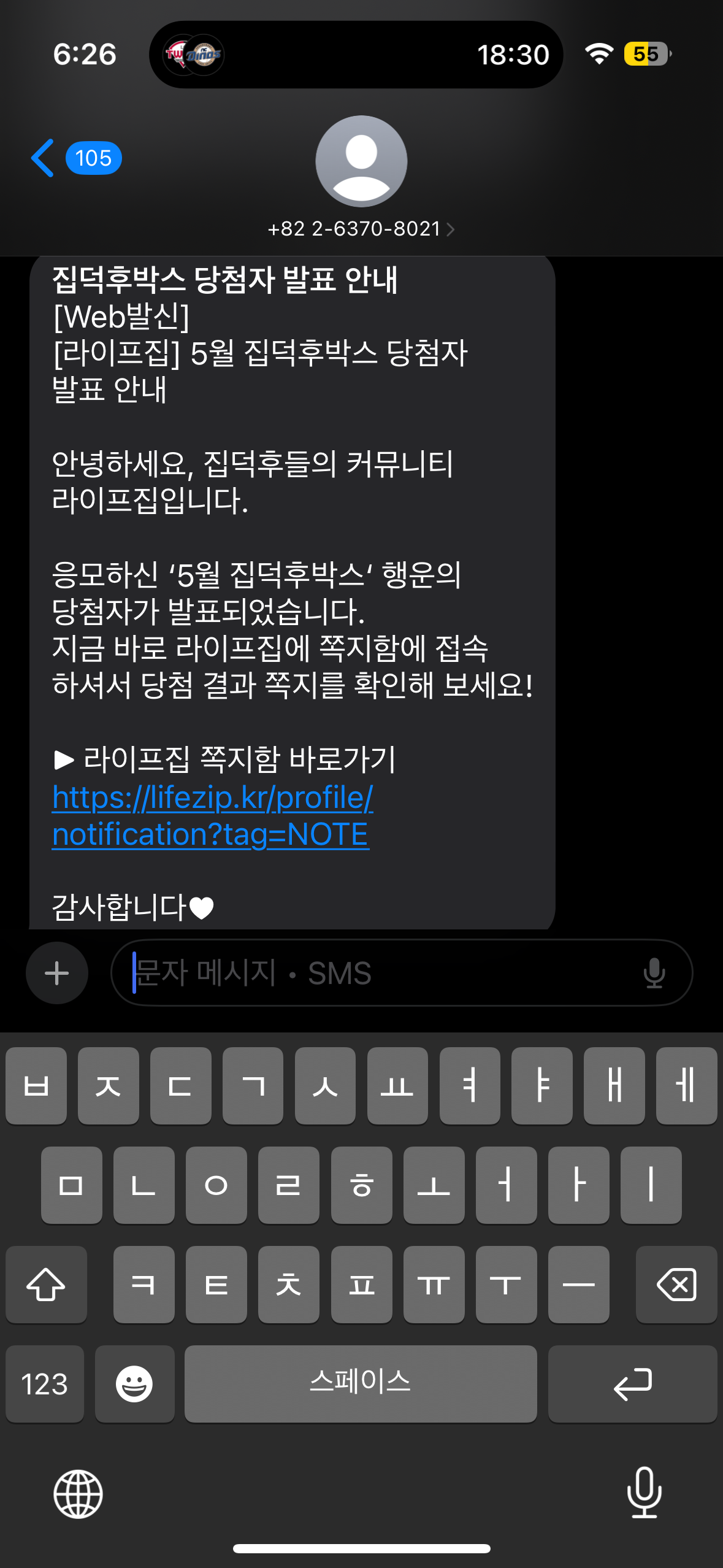The width and height of the screenshot is (723, 1568).
Task: Open the emoji keyboard
Action: [134, 1383]
